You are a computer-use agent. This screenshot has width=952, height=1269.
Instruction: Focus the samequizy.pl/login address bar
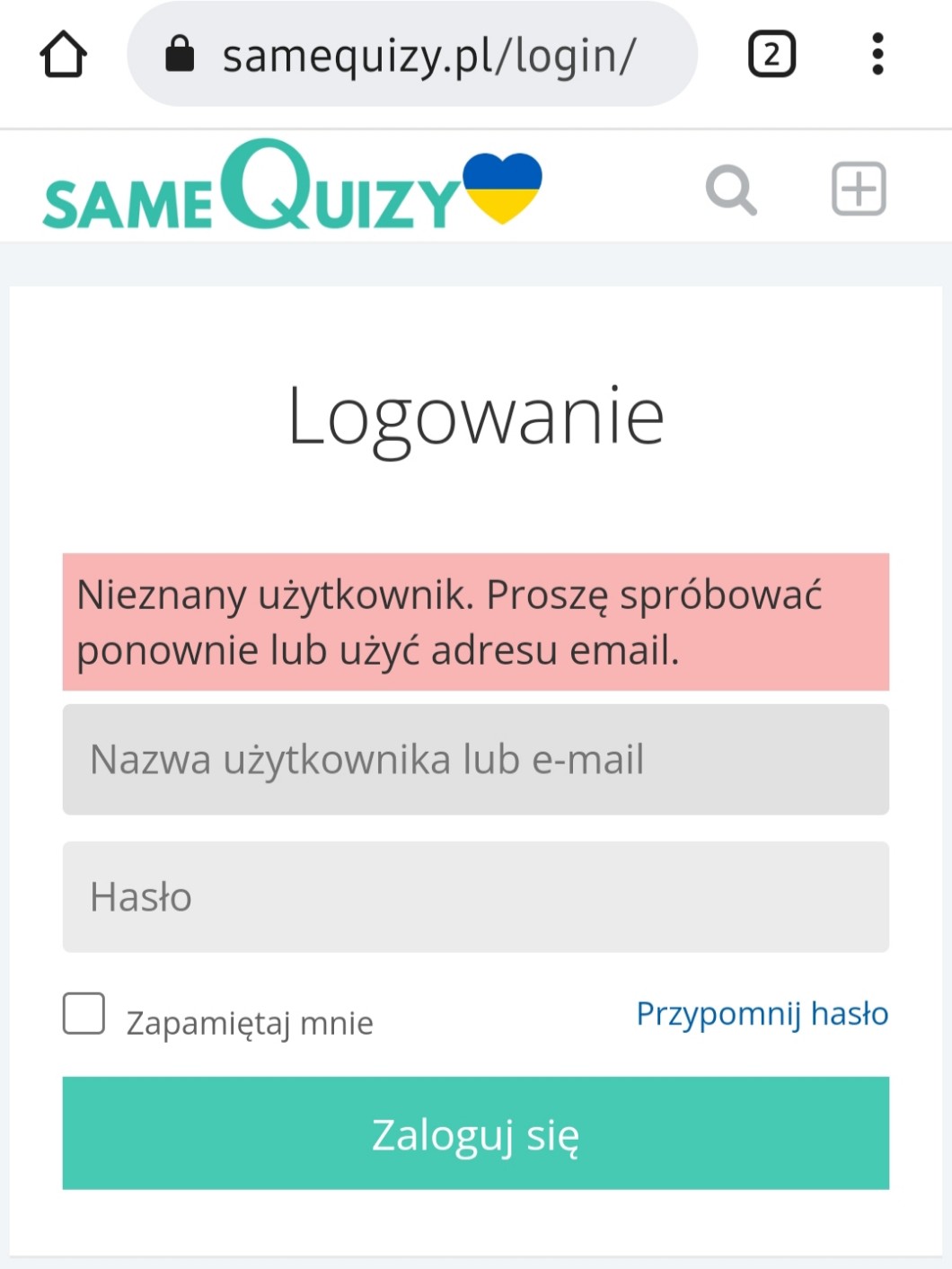(412, 54)
